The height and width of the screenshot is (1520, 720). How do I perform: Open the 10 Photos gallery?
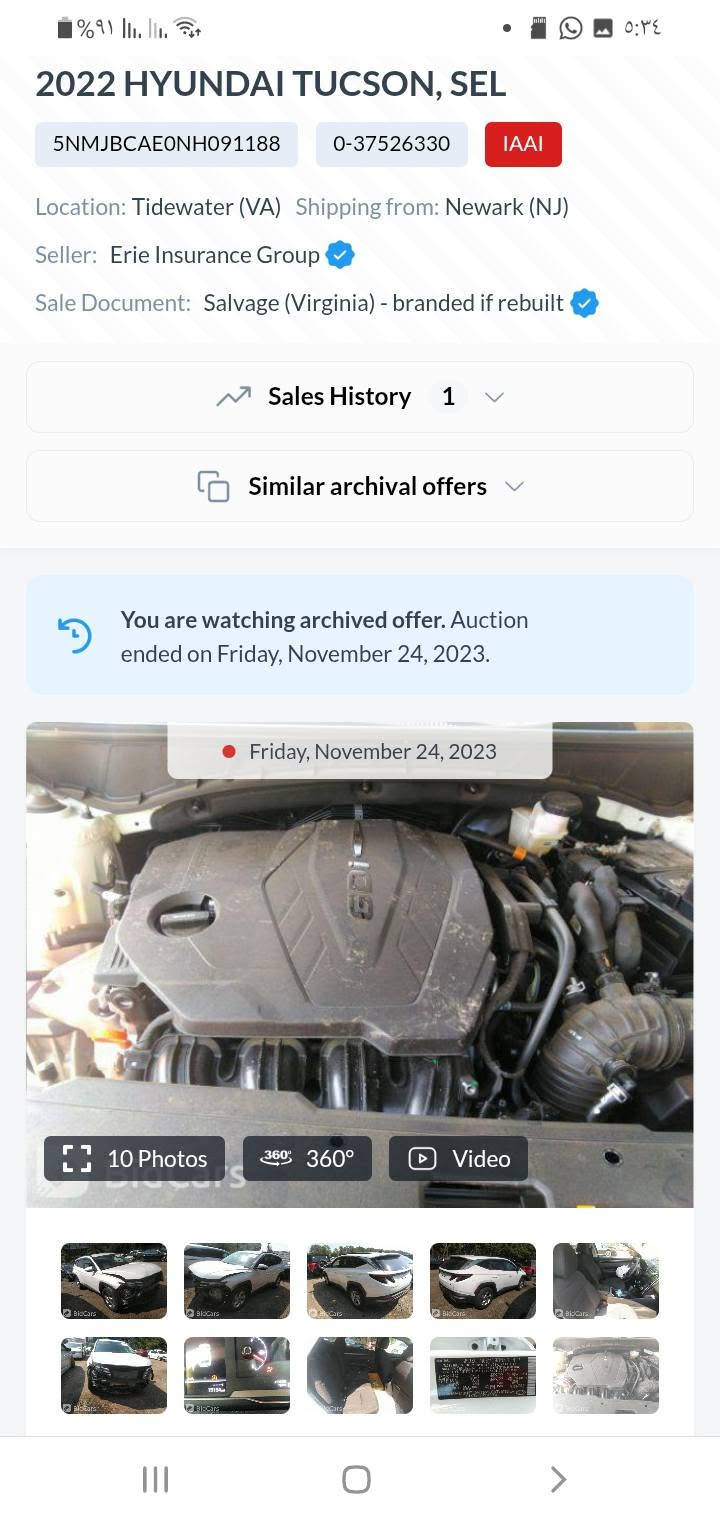[x=134, y=1158]
